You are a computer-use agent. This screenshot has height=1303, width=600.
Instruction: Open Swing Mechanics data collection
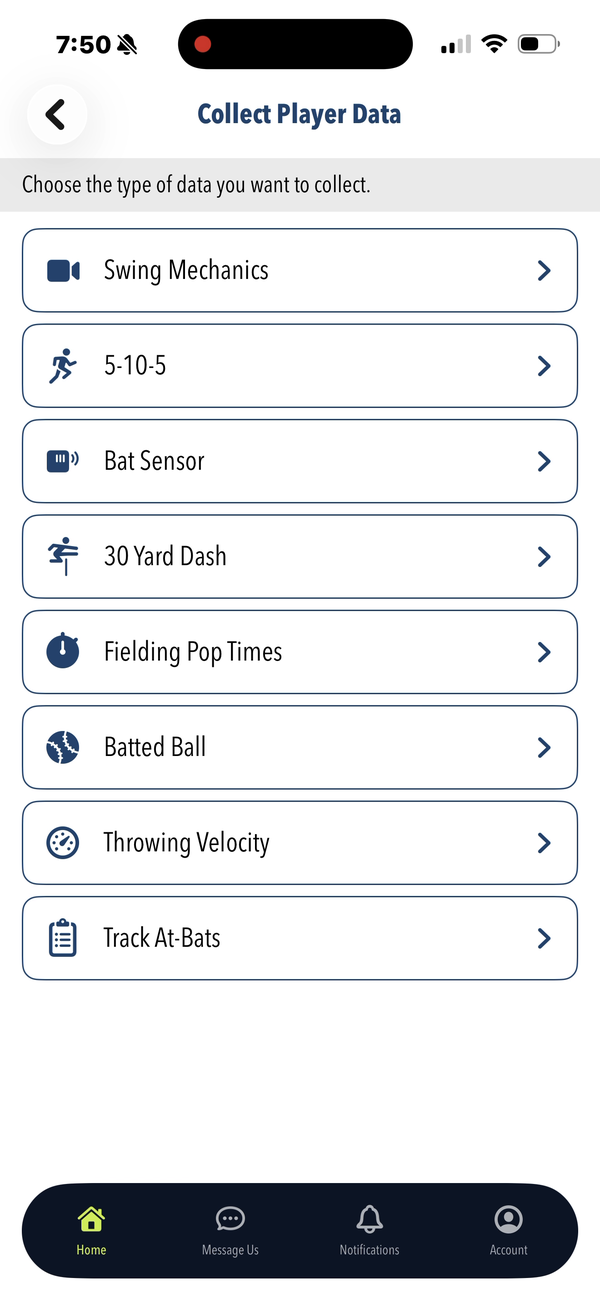tap(300, 271)
